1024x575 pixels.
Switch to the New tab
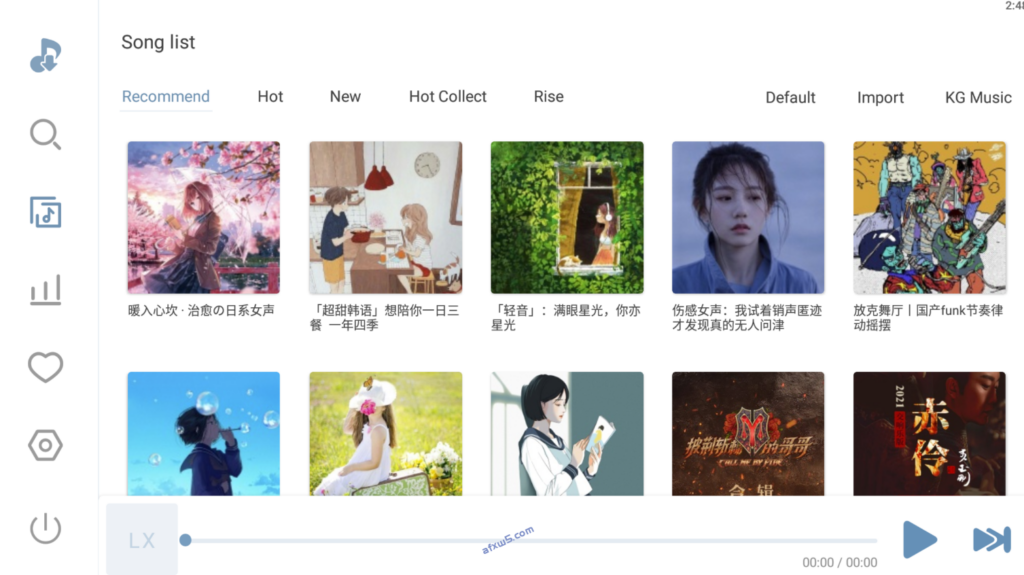(345, 97)
